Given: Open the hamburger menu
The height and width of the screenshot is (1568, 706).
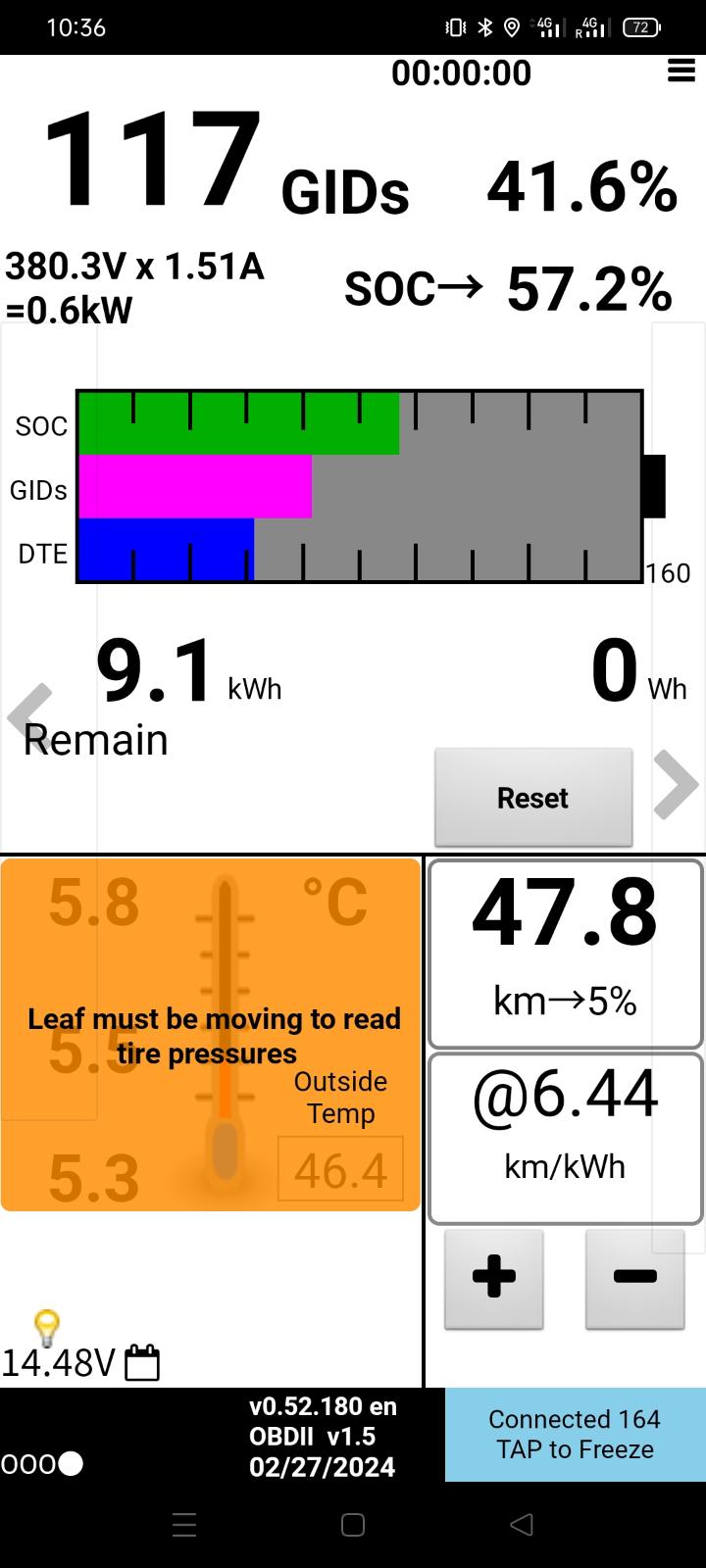Looking at the screenshot, I should [681, 71].
